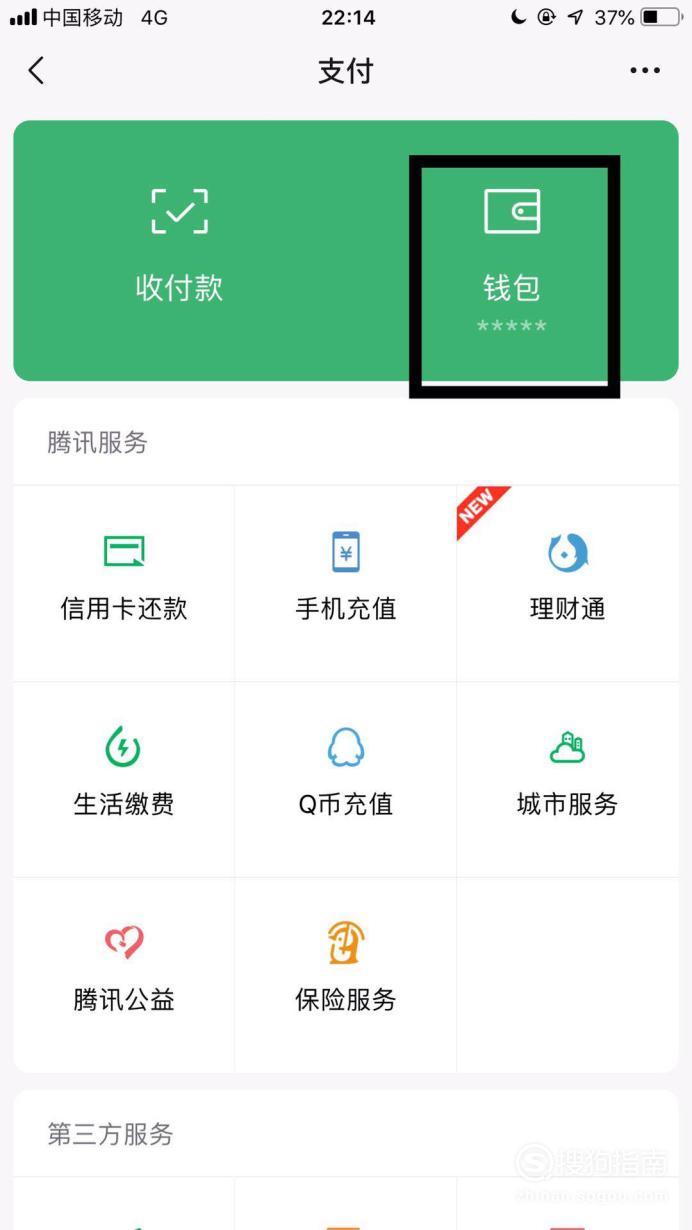Image resolution: width=692 pixels, height=1230 pixels.
Task: Select 信用卡还款 credit card repayment
Action: 124,583
